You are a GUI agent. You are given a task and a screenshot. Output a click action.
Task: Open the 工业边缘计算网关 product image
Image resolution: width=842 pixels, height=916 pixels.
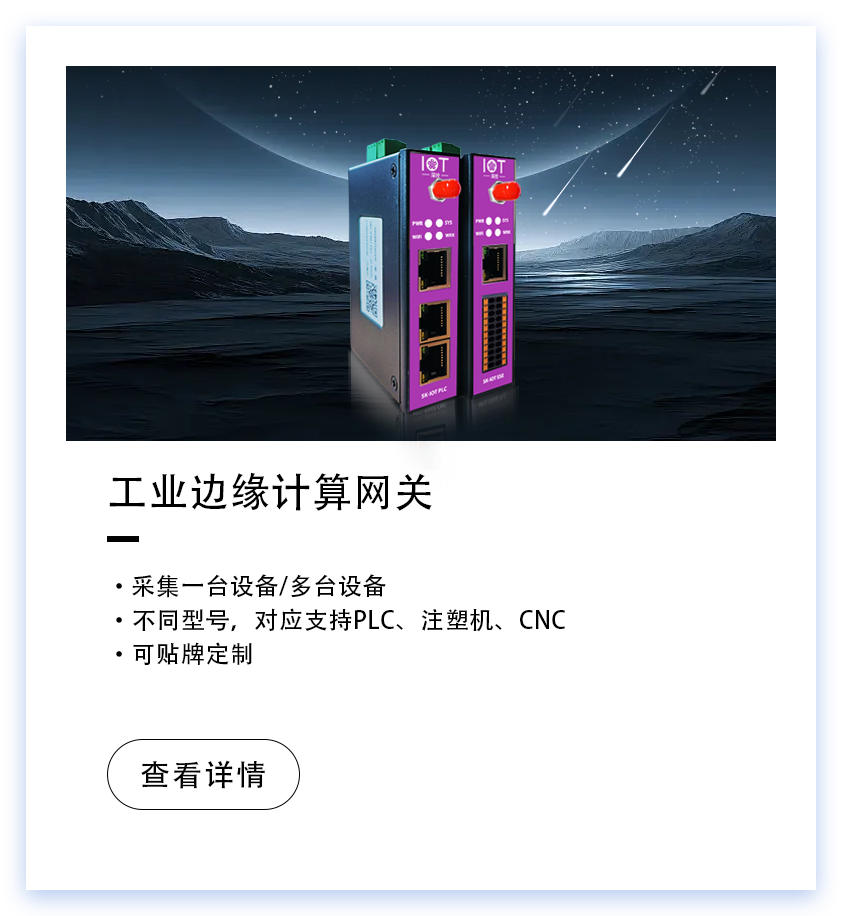point(420,253)
